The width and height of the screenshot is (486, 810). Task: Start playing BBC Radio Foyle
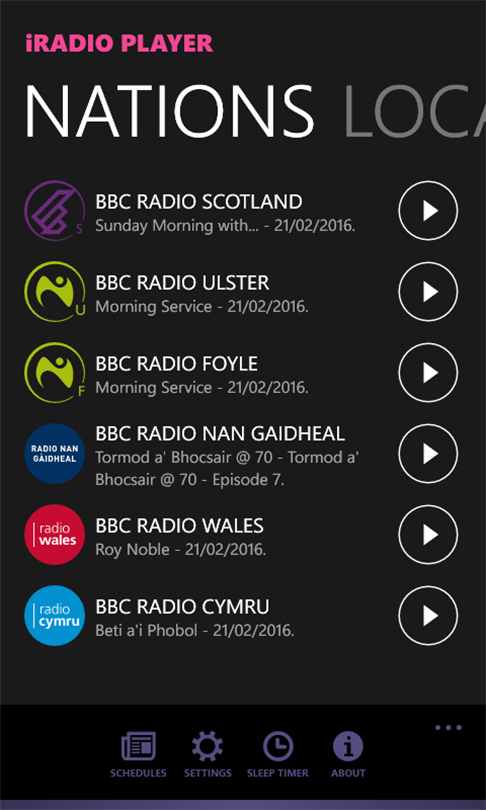coord(428,372)
